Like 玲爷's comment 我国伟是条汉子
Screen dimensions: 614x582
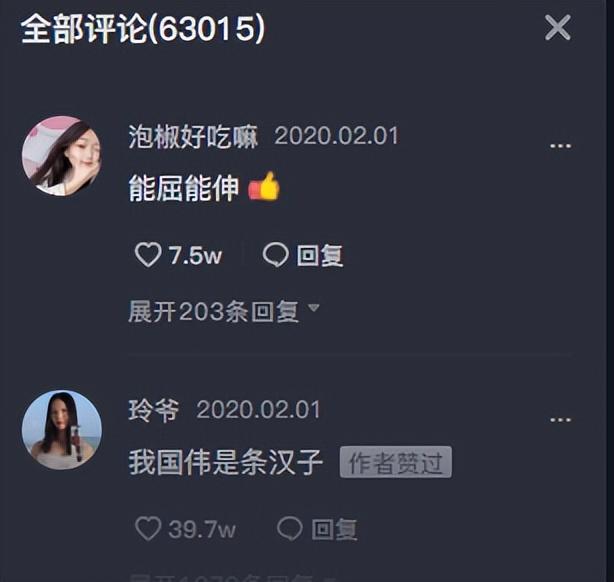pos(148,529)
